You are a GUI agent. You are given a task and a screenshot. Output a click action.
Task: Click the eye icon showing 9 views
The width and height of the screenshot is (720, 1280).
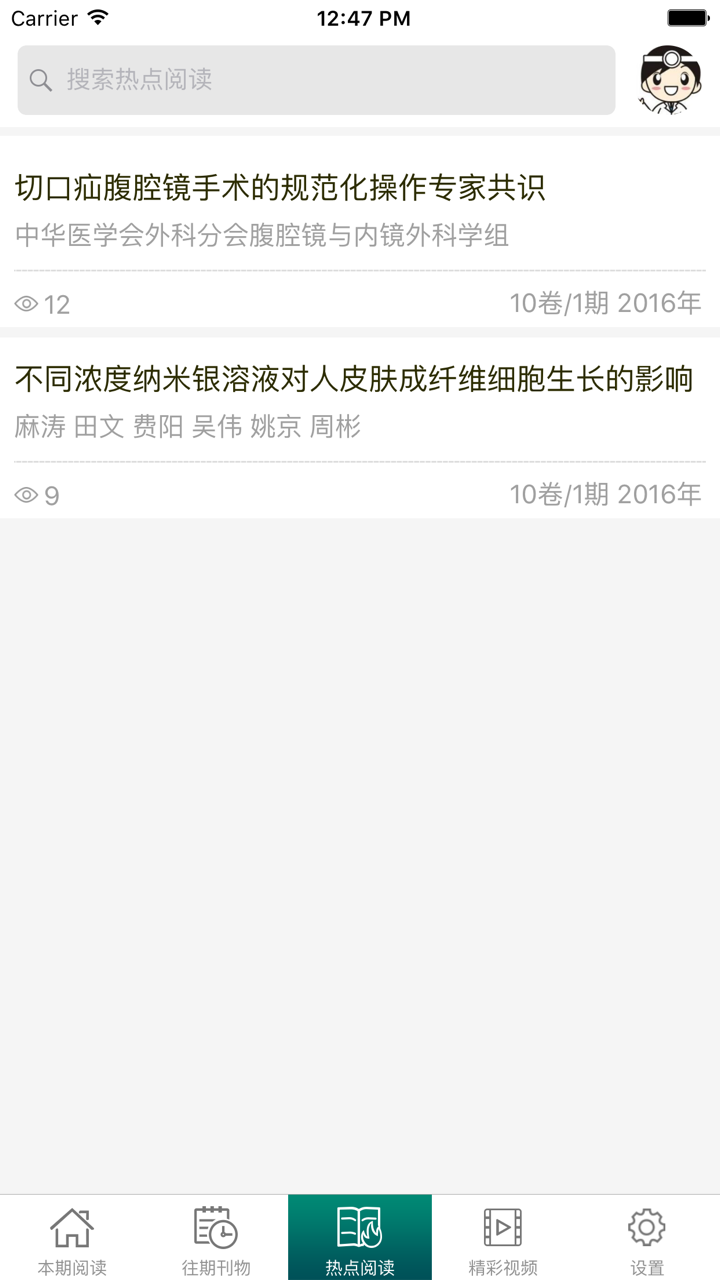28,493
